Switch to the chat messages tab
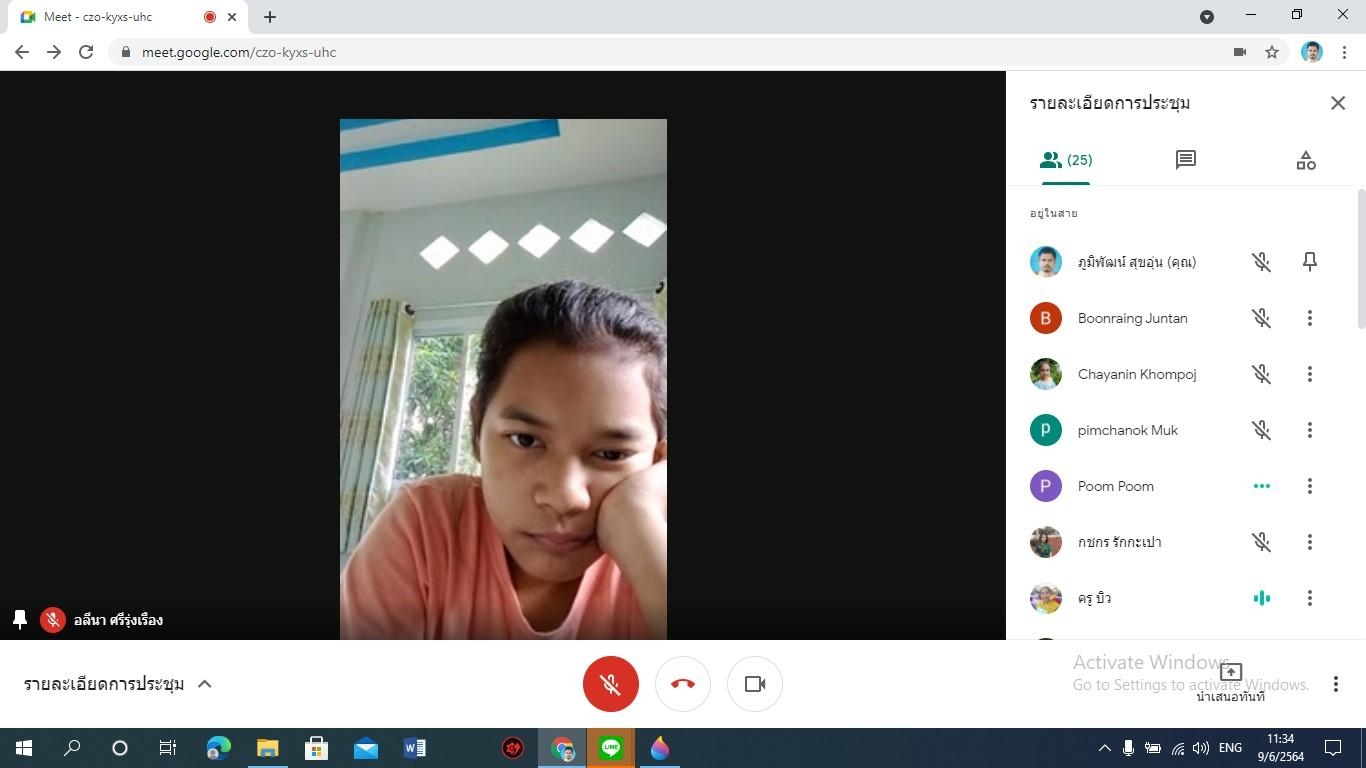Screen dimensions: 1366x768 pyautogui.click(x=1185, y=160)
